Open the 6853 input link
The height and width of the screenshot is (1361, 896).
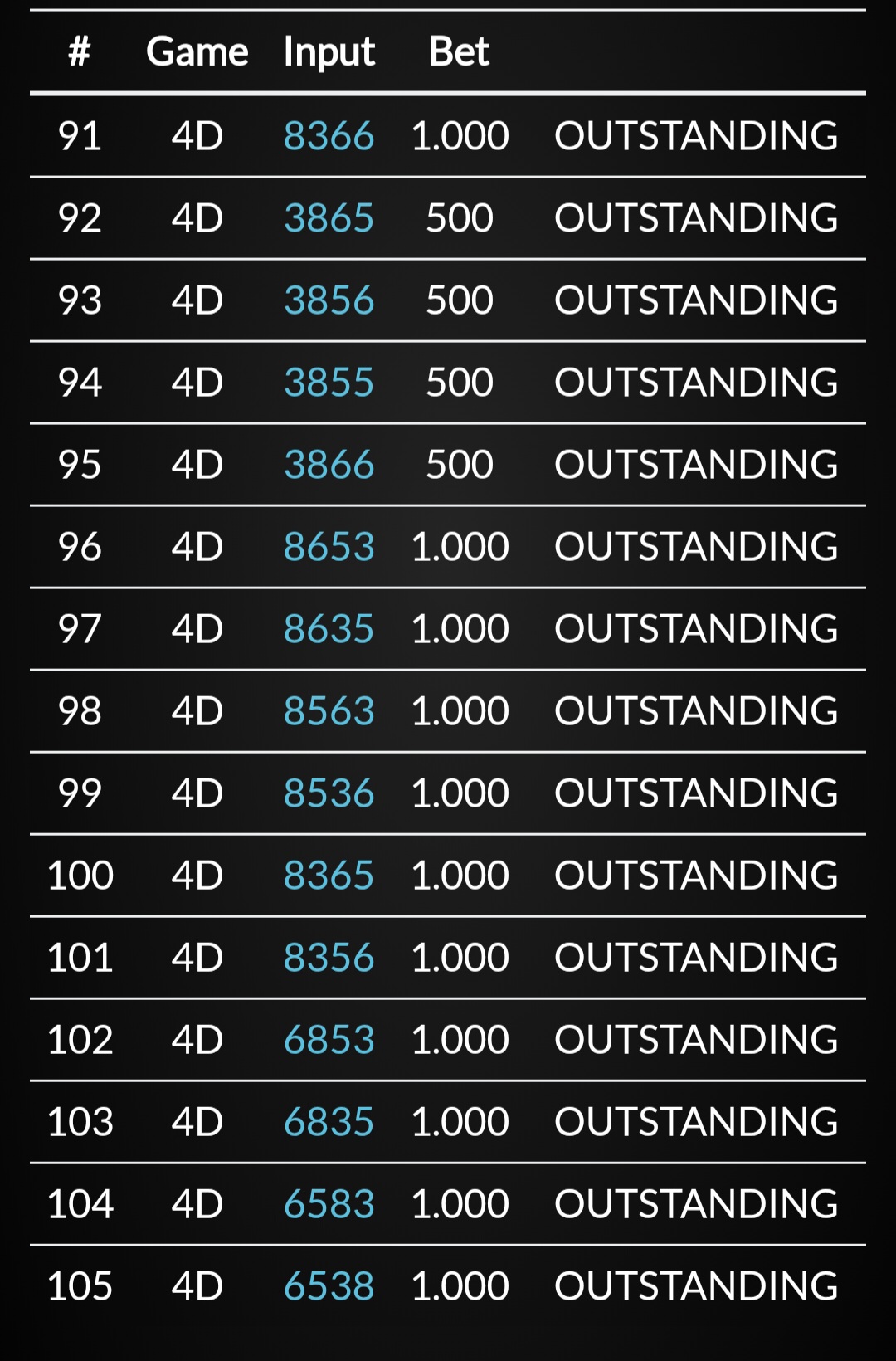329,1040
